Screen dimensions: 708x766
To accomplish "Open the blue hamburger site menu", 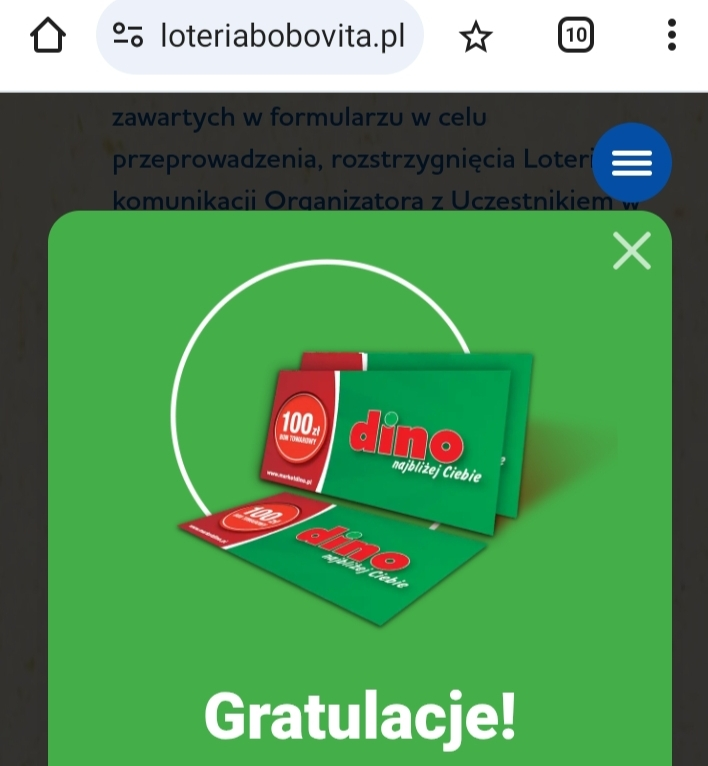I will (632, 163).
